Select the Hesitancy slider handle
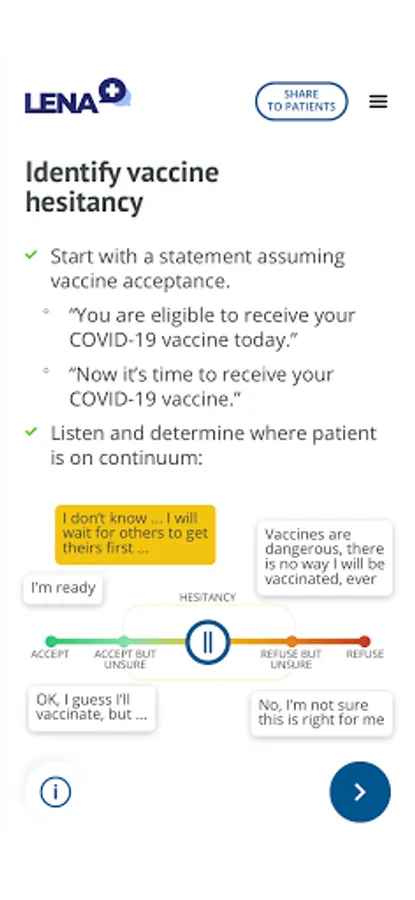The width and height of the screenshot is (415, 900). (x=208, y=642)
